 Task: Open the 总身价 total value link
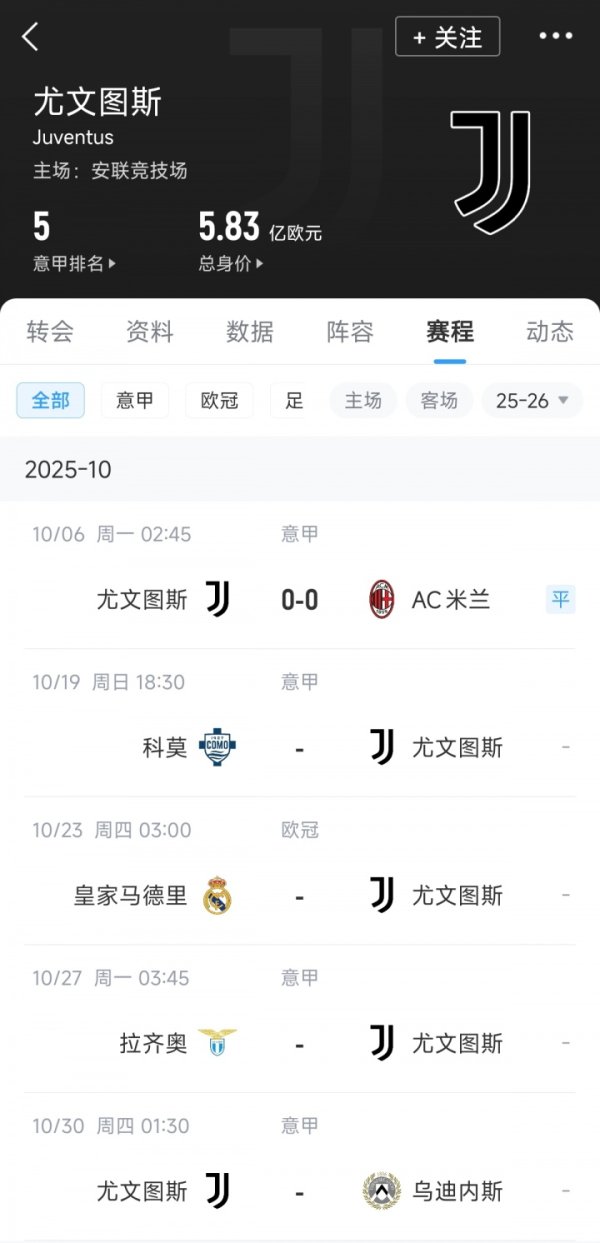point(231,264)
